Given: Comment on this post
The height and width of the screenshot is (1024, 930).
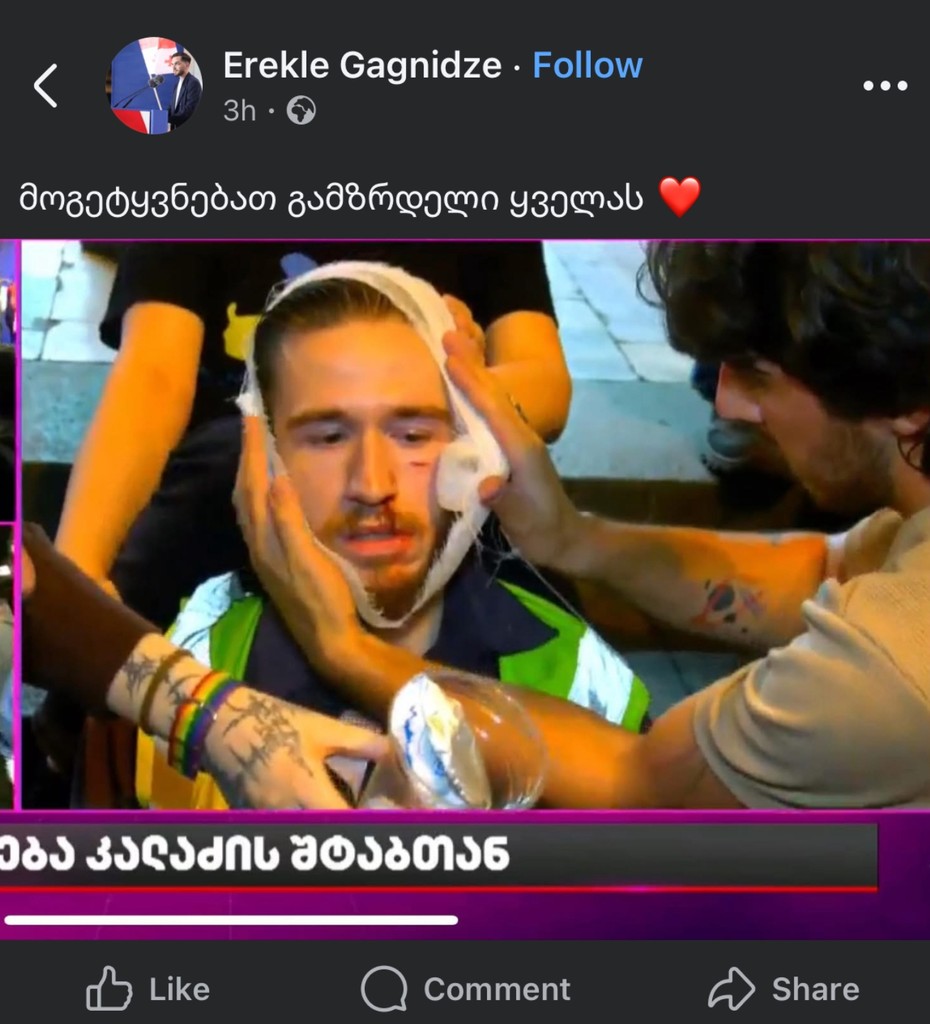Looking at the screenshot, I should click(466, 989).
